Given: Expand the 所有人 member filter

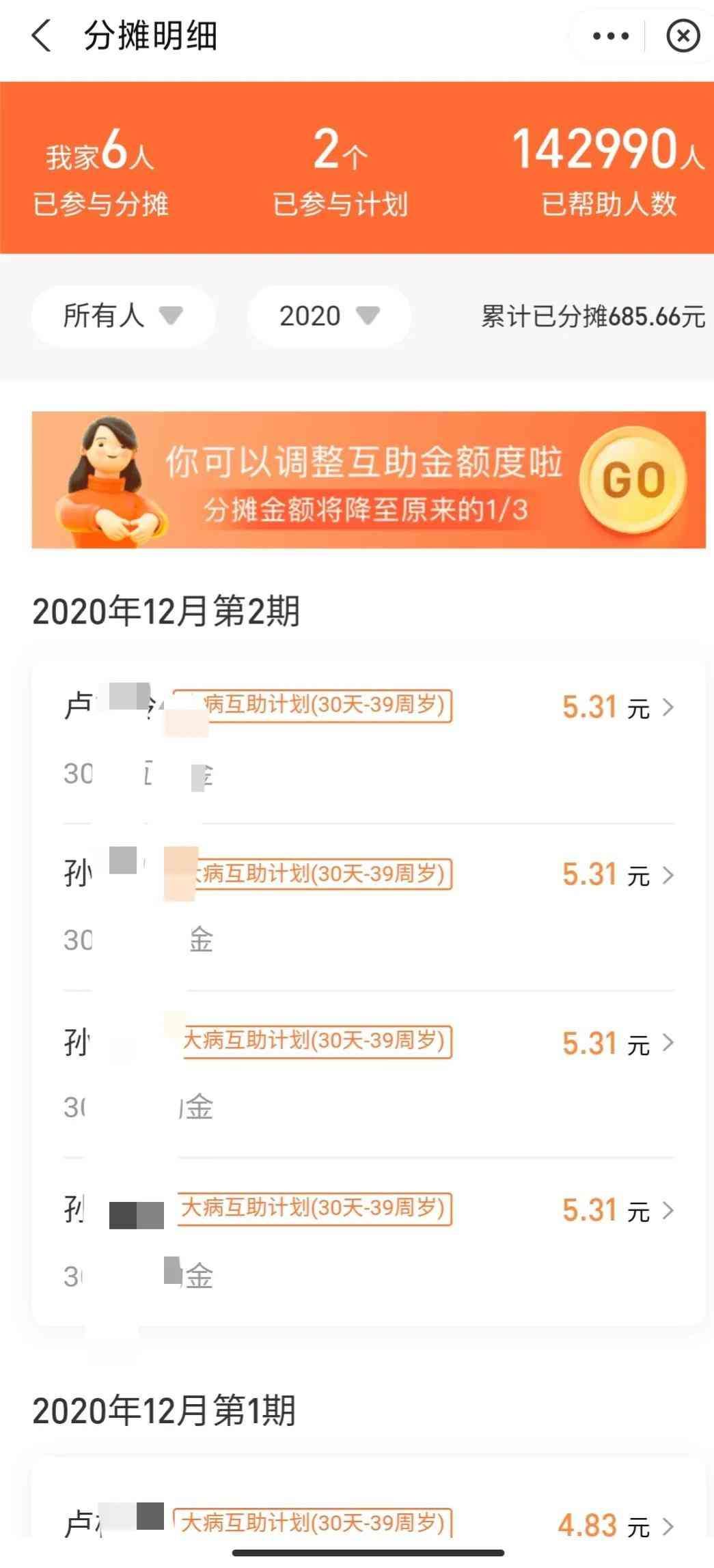Looking at the screenshot, I should [123, 316].
